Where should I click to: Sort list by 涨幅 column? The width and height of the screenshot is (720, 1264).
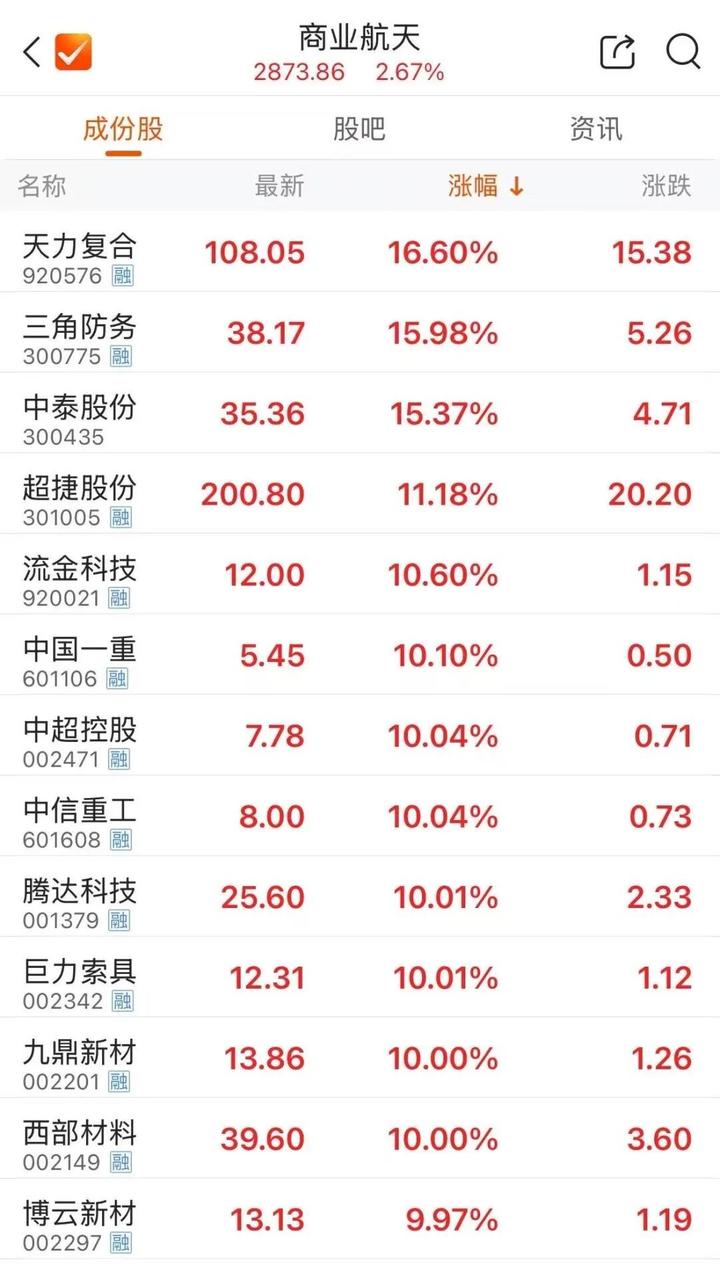485,186
